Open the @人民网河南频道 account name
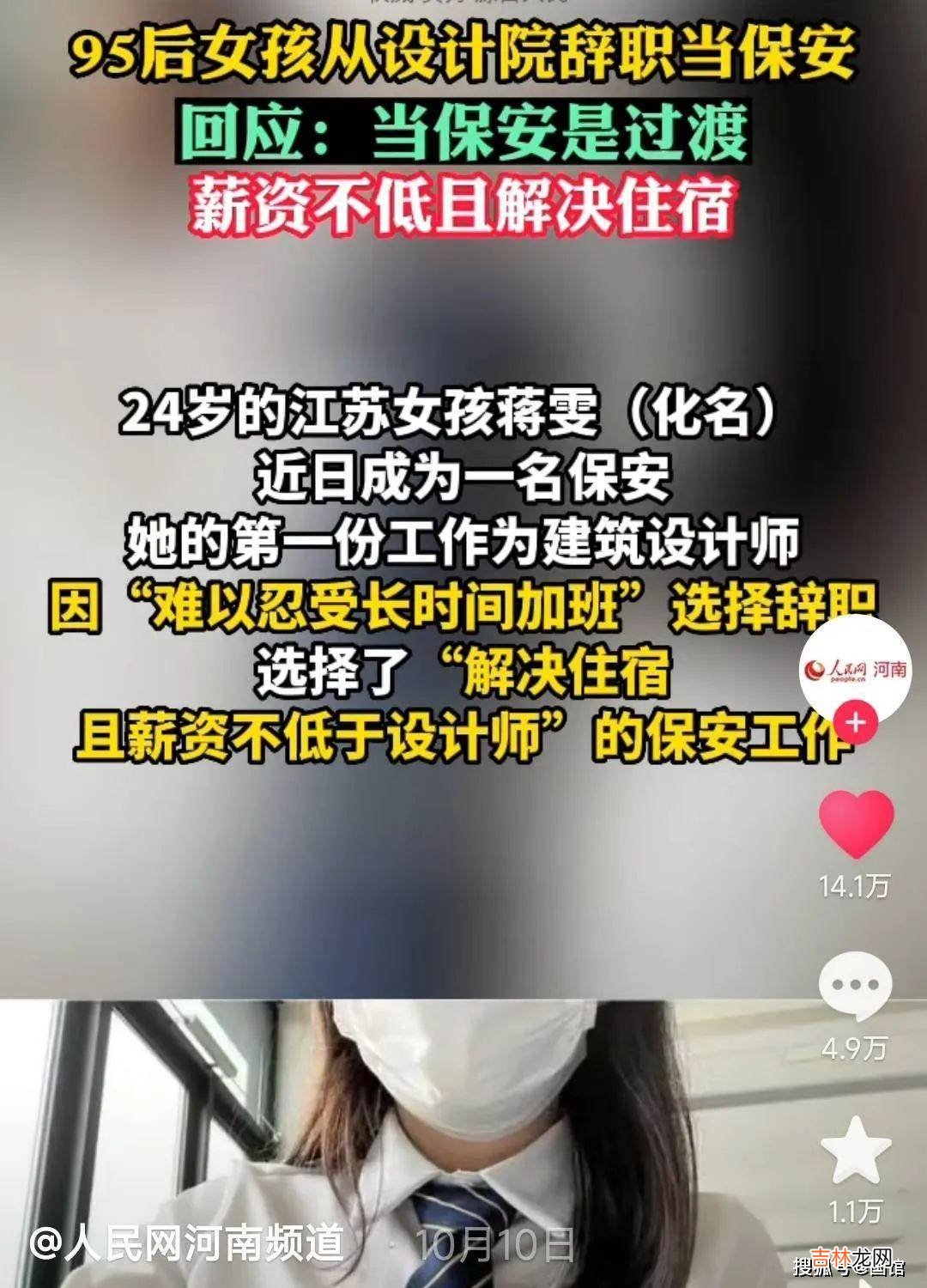This screenshot has height=1288, width=927. click(187, 1242)
